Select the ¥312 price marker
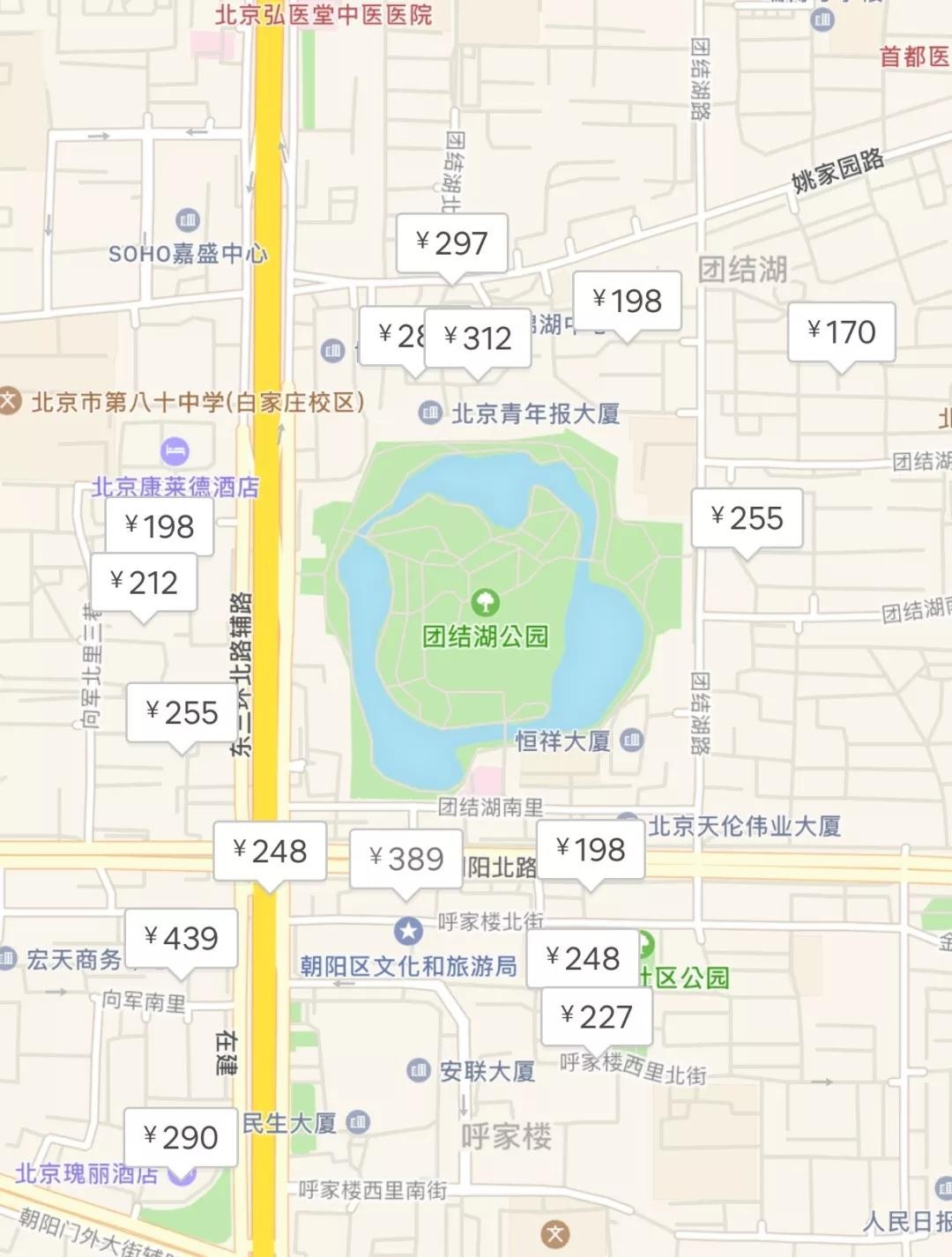The height and width of the screenshot is (1257, 952). coord(478,338)
